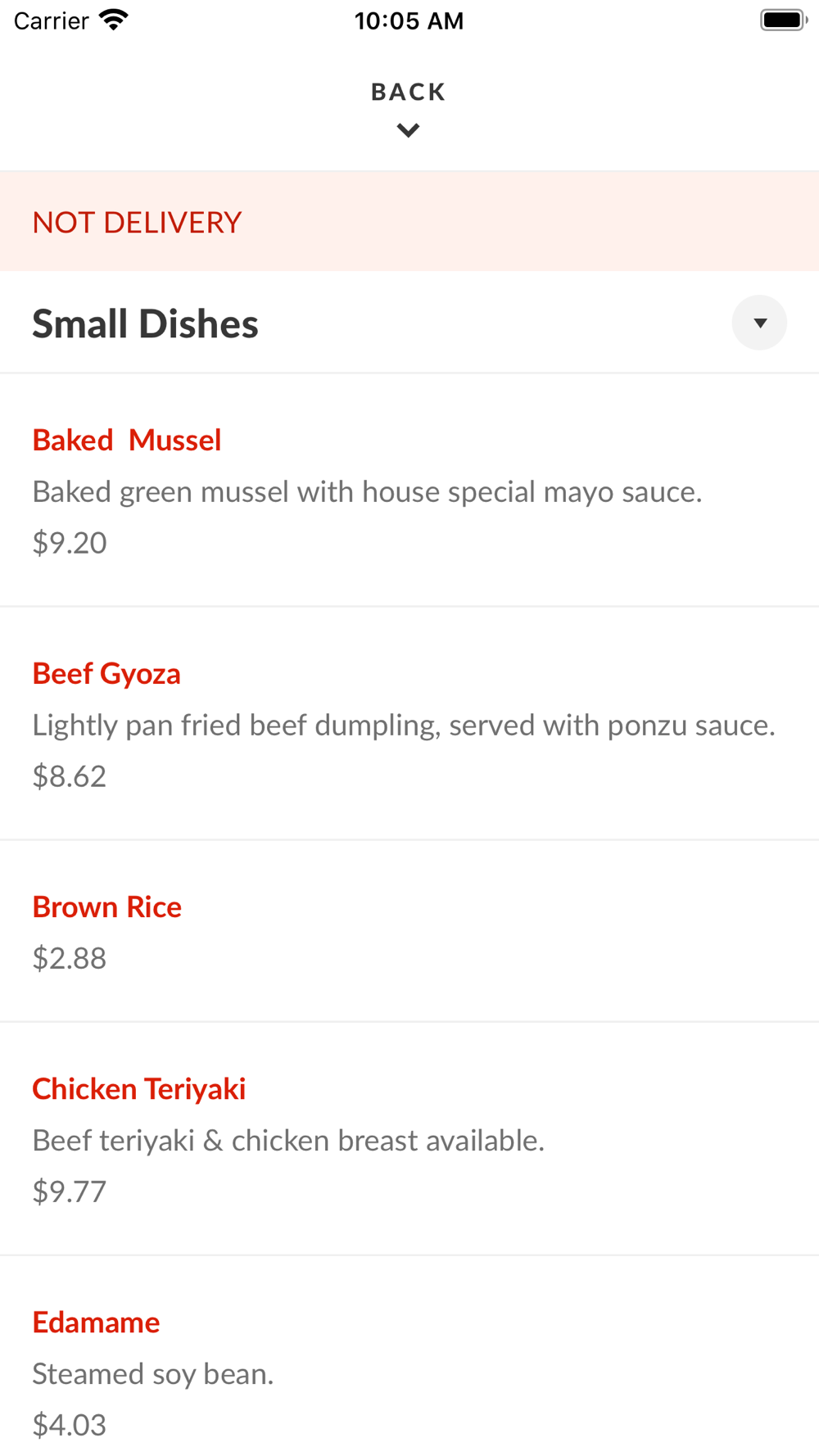Tap the BACK button at top
The height and width of the screenshot is (1456, 819).
point(408,107)
